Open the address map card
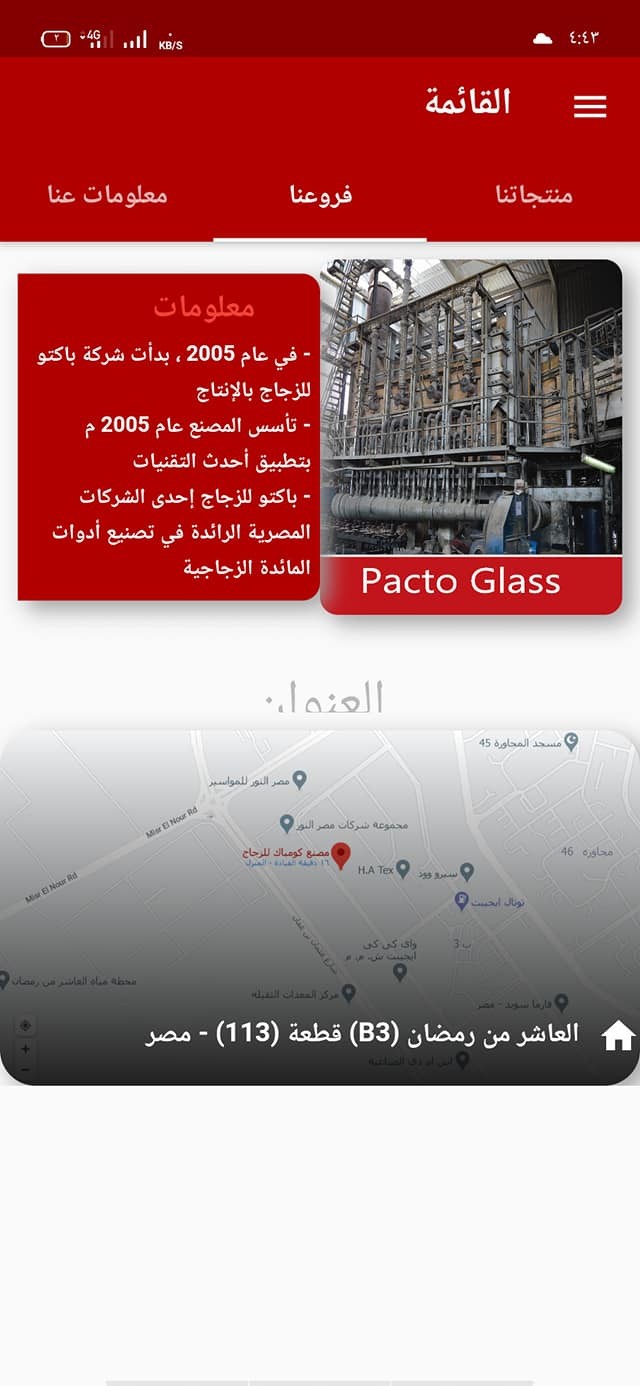The image size is (640, 1386). 320,908
